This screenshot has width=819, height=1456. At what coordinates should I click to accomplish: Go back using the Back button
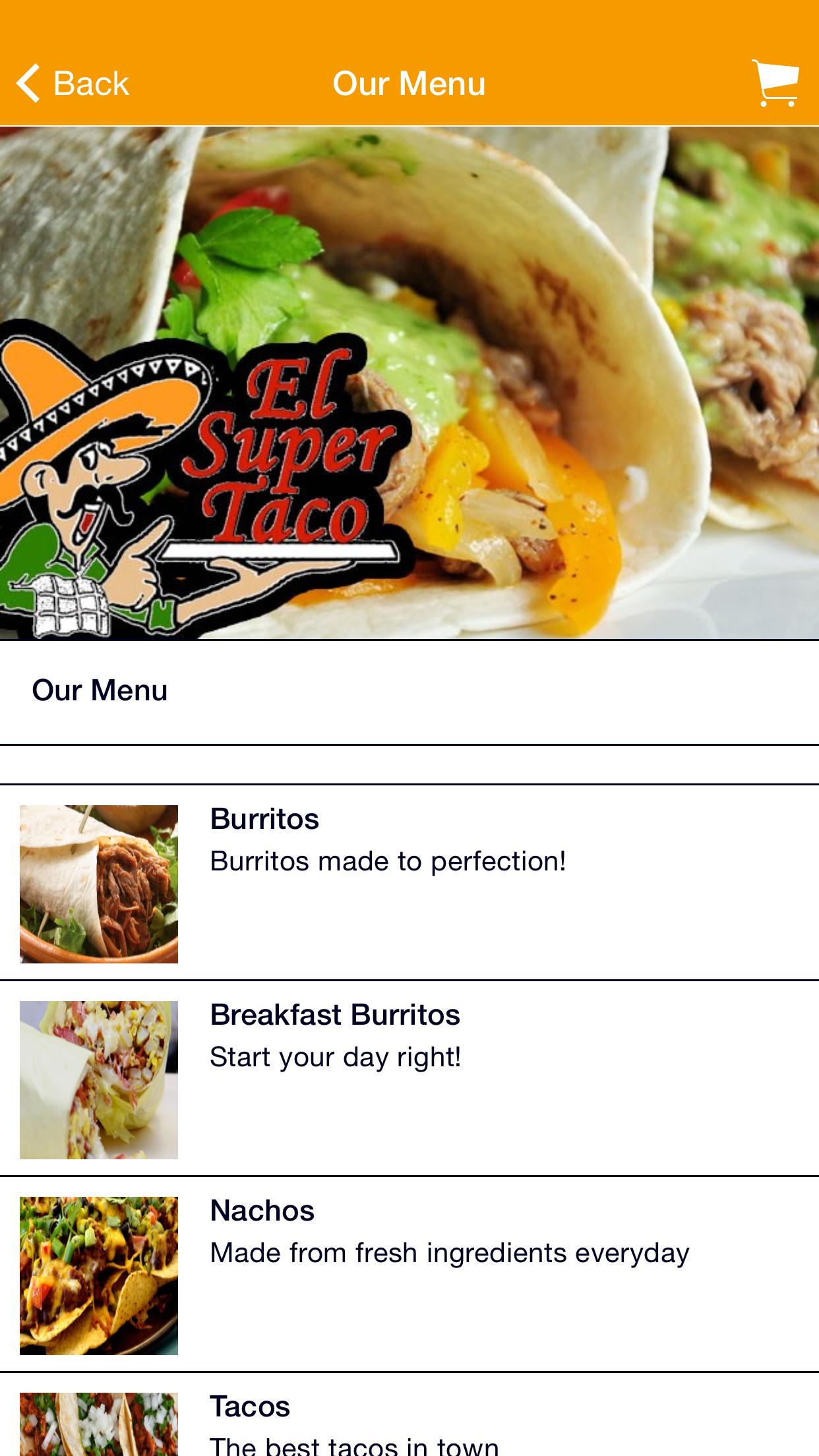73,84
